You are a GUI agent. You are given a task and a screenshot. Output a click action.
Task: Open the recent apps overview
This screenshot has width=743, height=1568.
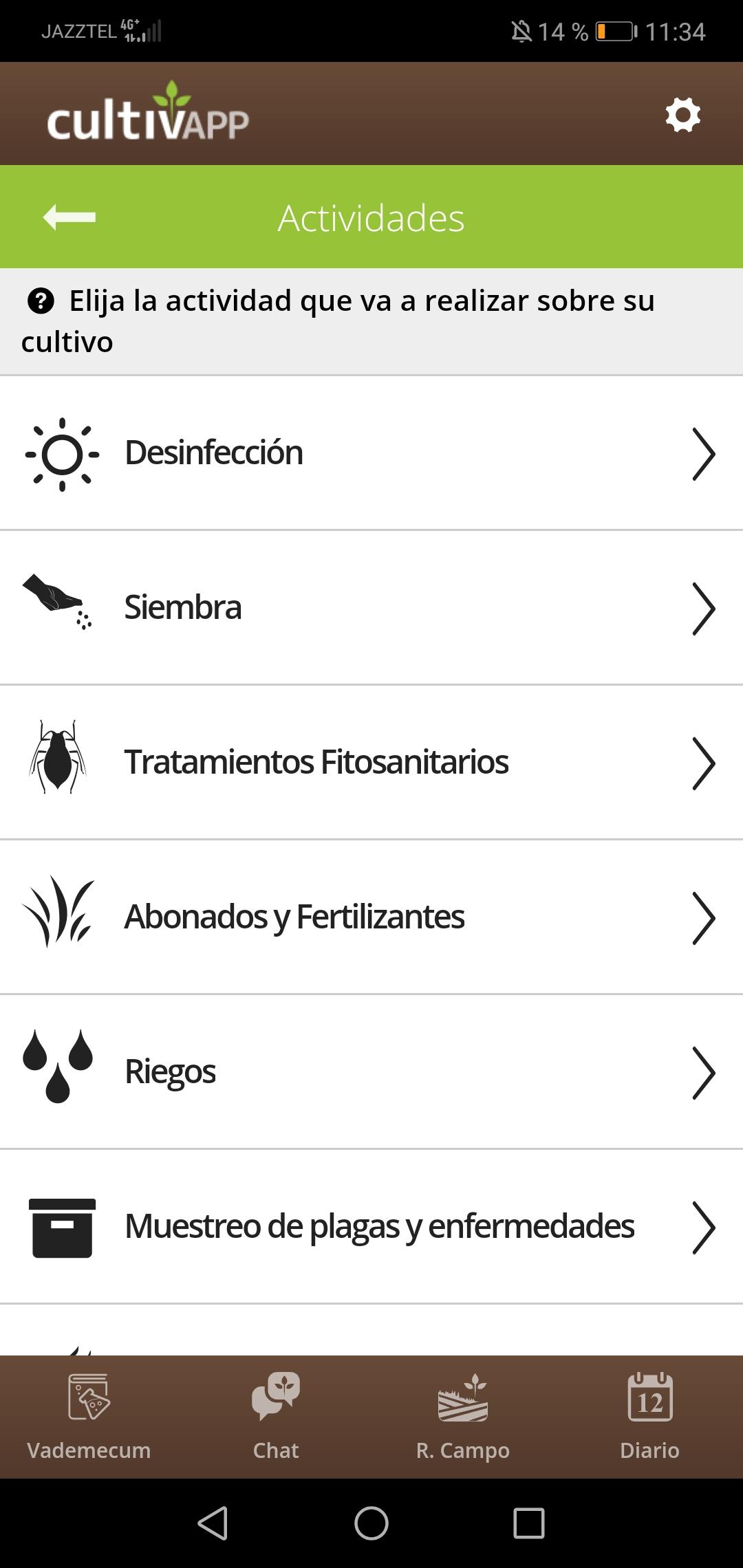[529, 1523]
